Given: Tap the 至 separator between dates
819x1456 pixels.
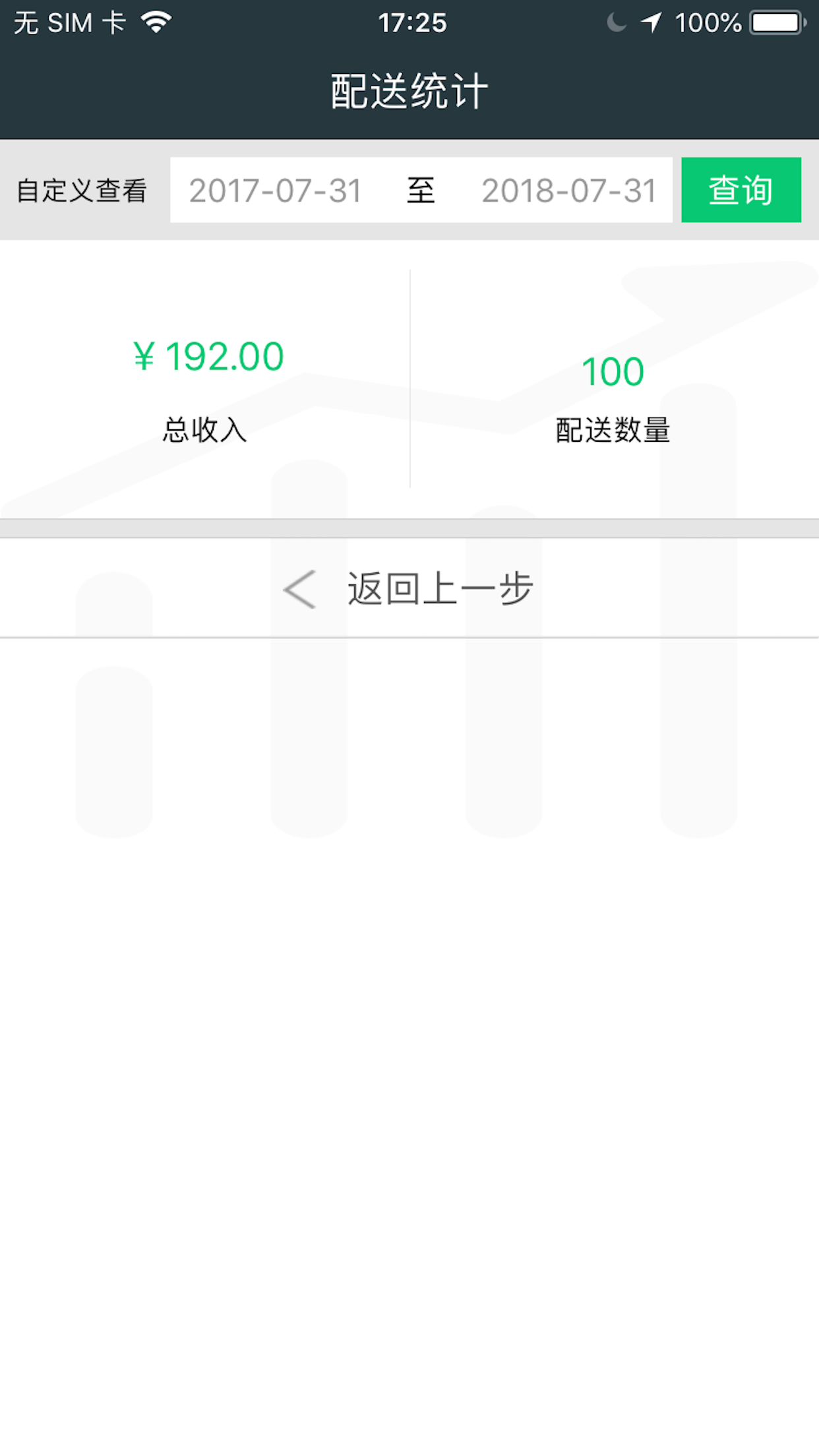Looking at the screenshot, I should [x=420, y=191].
